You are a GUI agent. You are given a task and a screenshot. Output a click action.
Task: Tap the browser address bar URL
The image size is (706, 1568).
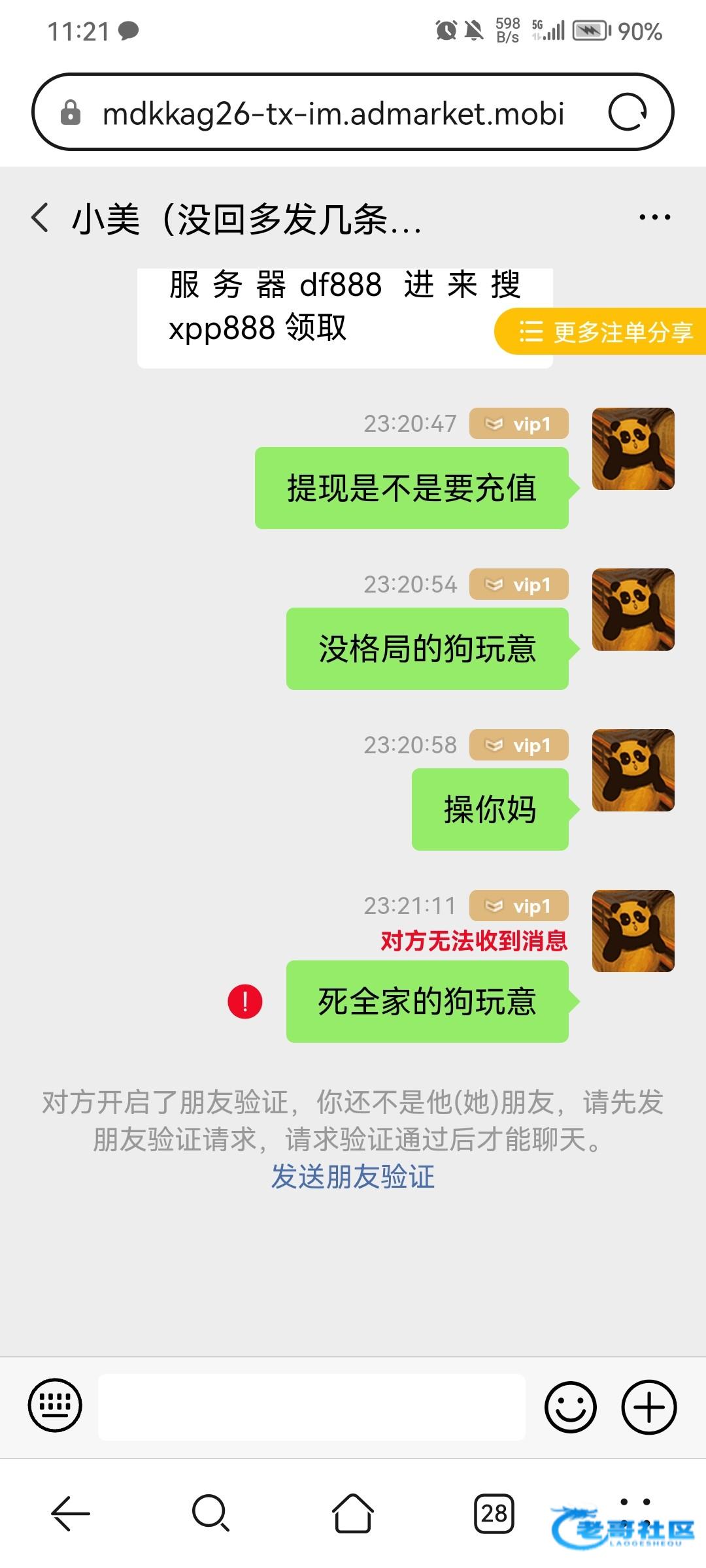pos(333,114)
